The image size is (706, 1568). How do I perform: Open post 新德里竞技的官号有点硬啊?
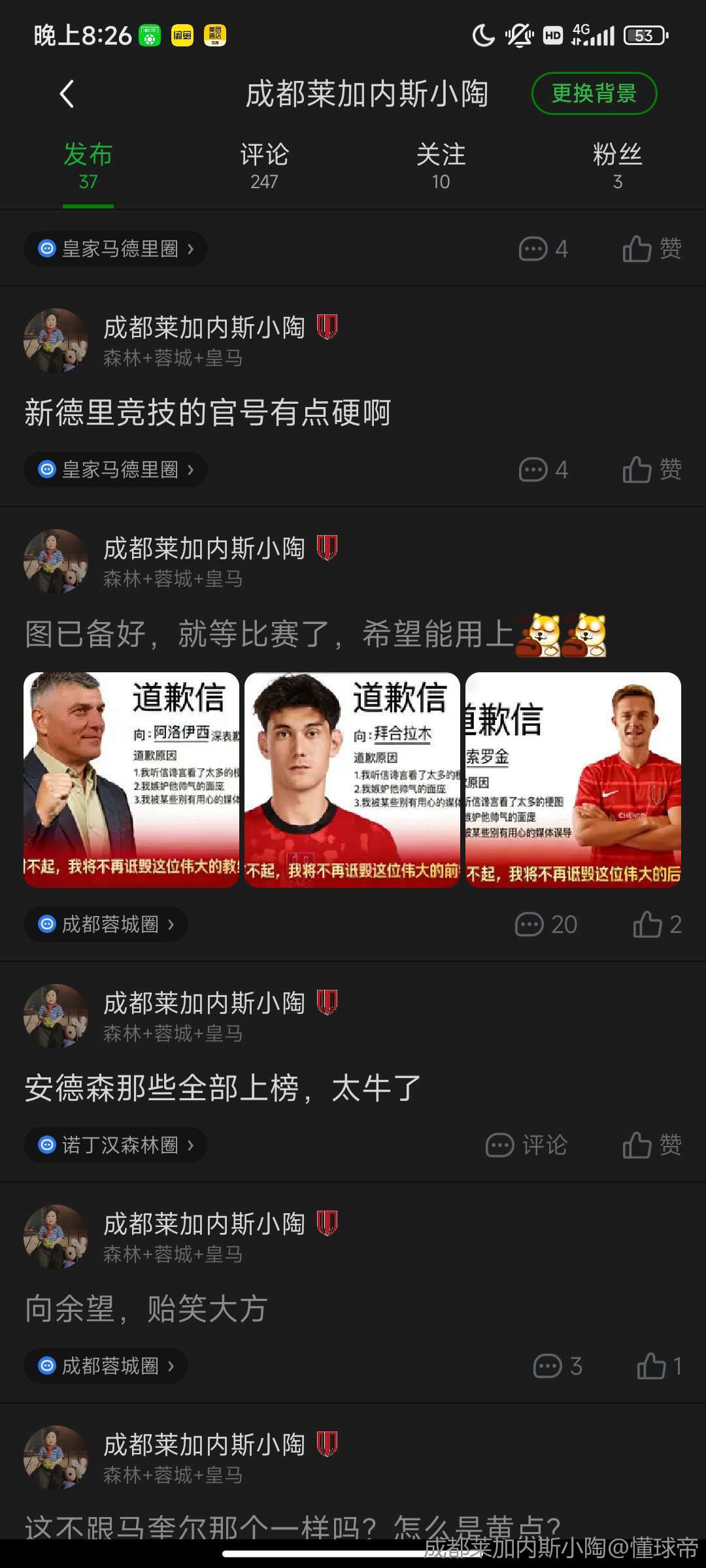pos(208,413)
